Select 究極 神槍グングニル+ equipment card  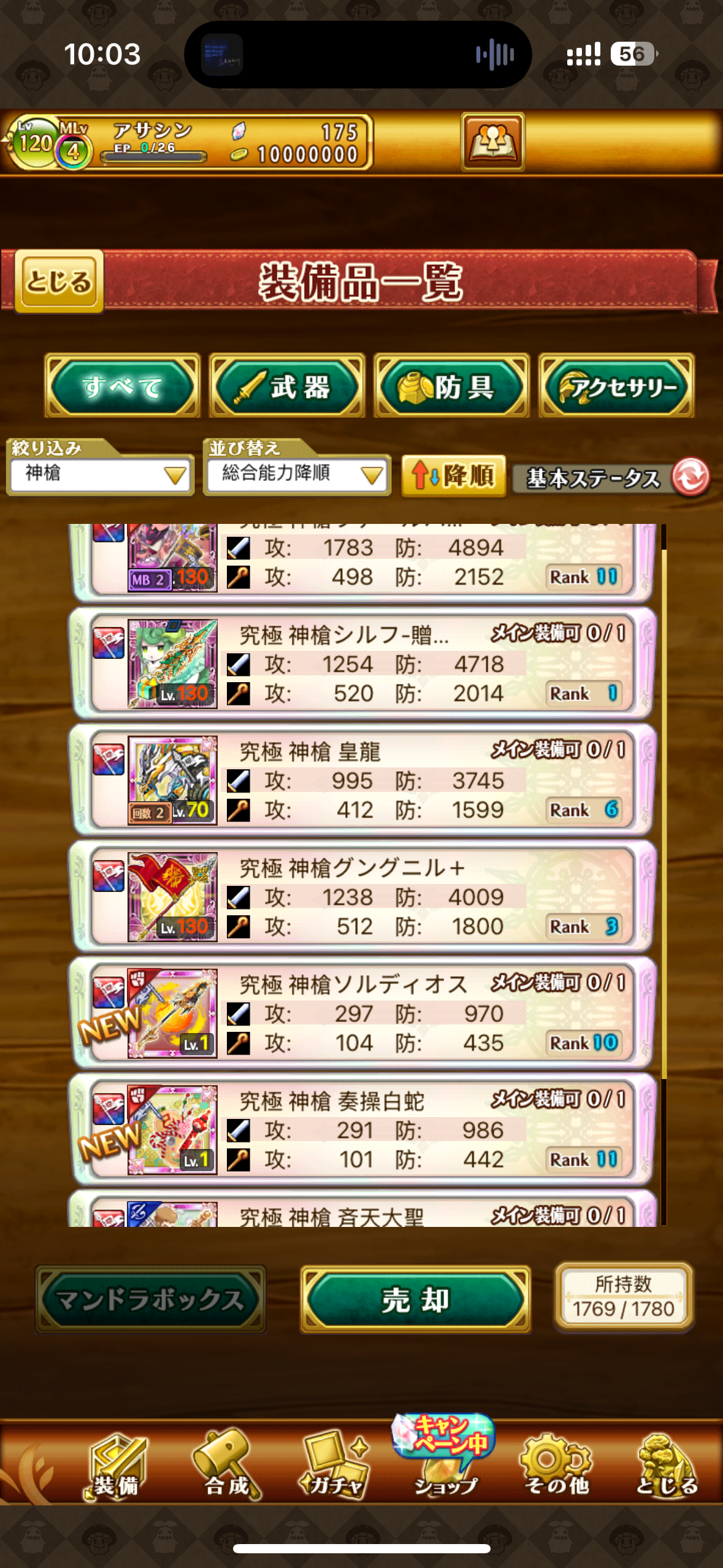pos(362,897)
